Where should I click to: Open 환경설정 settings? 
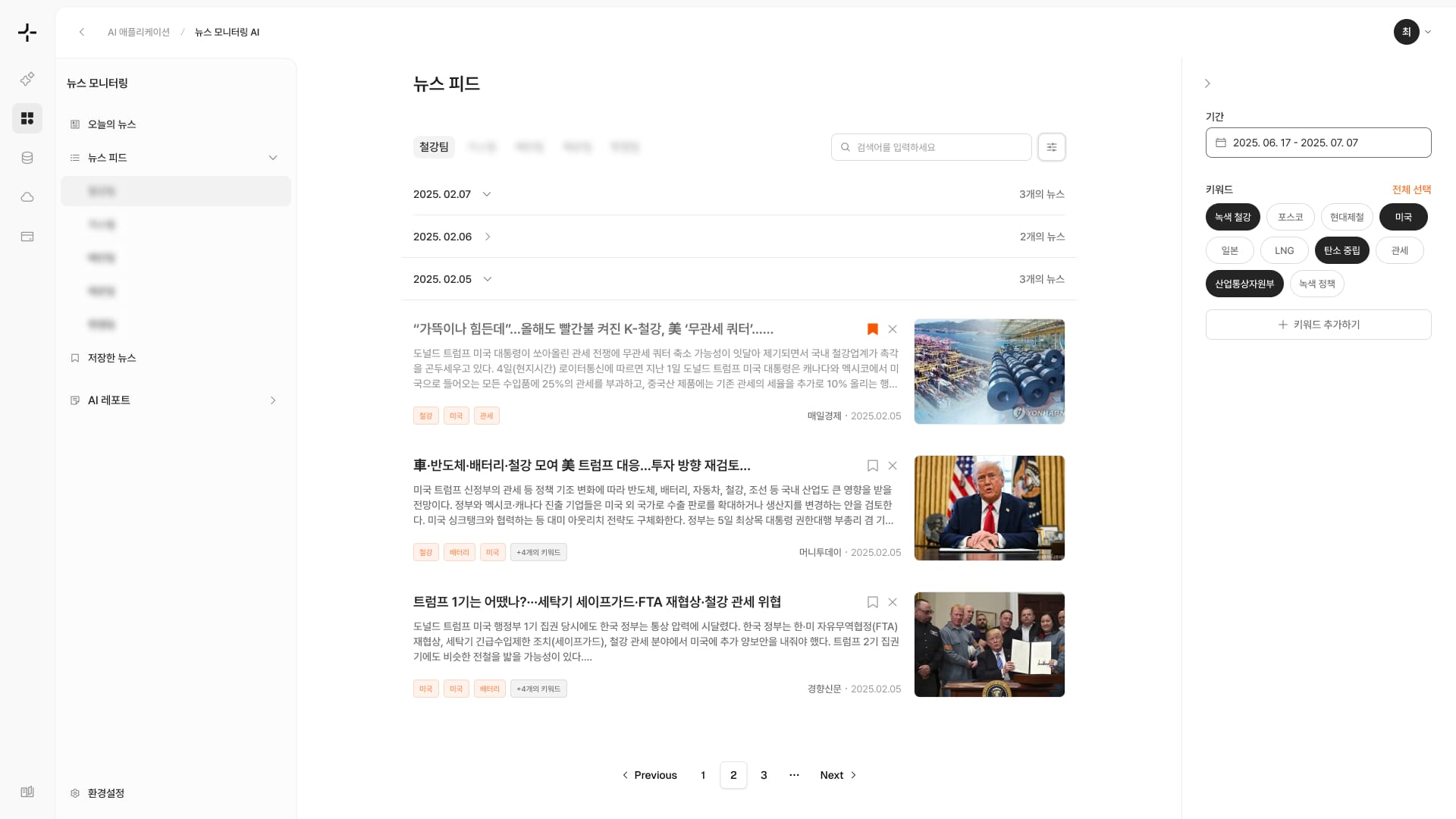(x=105, y=793)
